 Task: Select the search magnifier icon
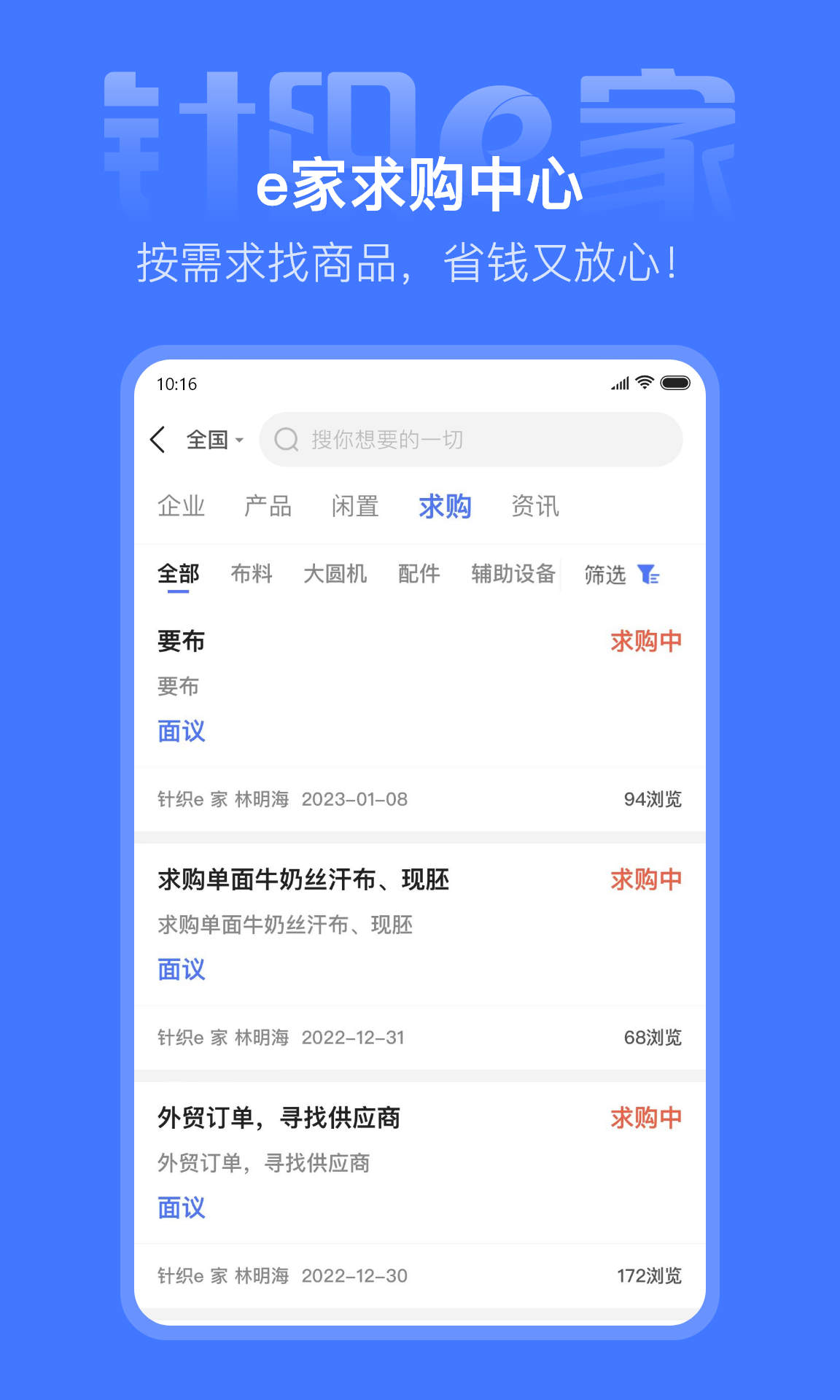286,439
